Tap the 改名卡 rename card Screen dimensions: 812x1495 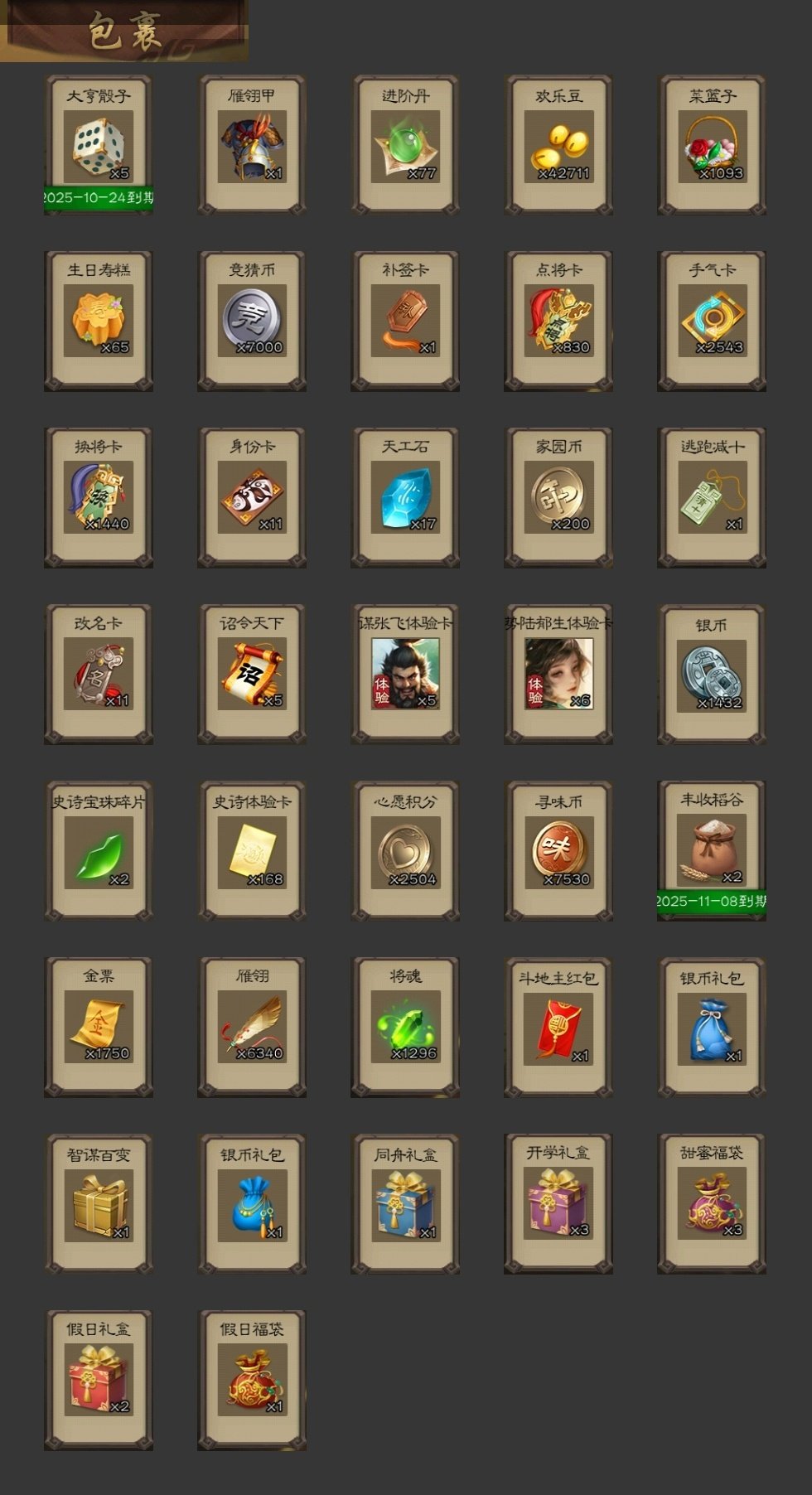(99, 674)
